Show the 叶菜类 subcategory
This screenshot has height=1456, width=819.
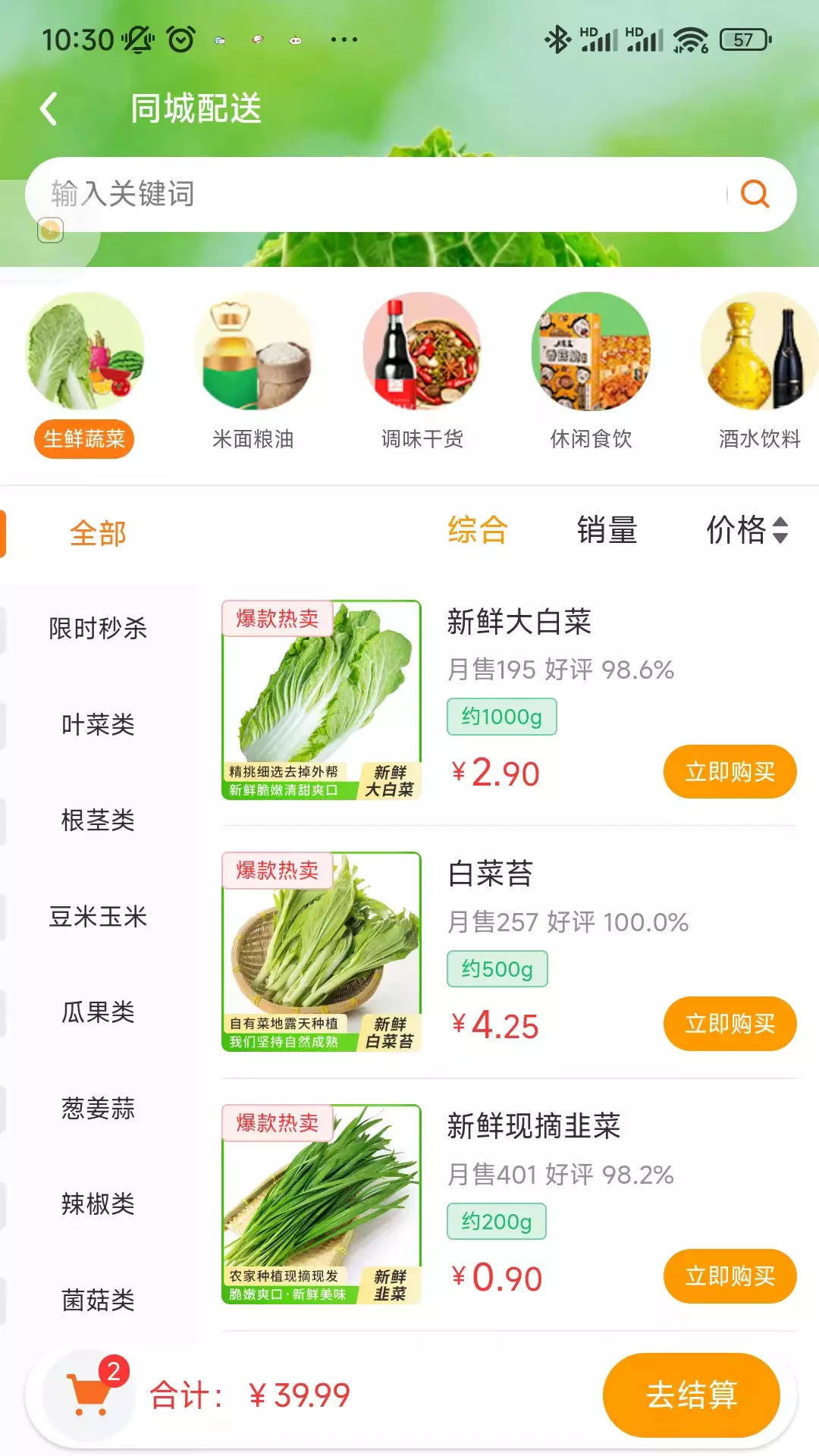pyautogui.click(x=98, y=724)
